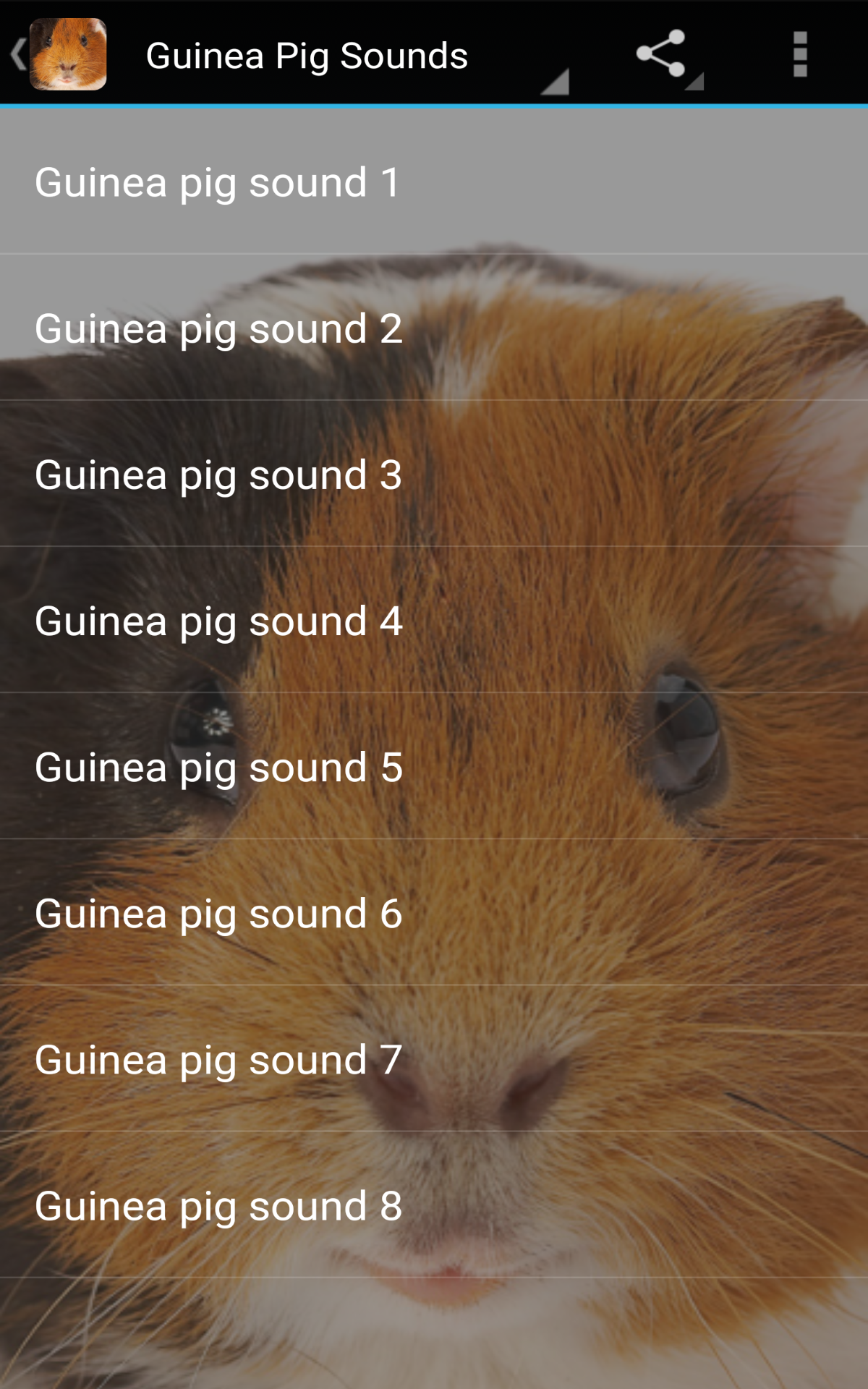This screenshot has height=1389, width=868.
Task: Select Guinea pig sound 3 from the list
Action: pos(217,476)
